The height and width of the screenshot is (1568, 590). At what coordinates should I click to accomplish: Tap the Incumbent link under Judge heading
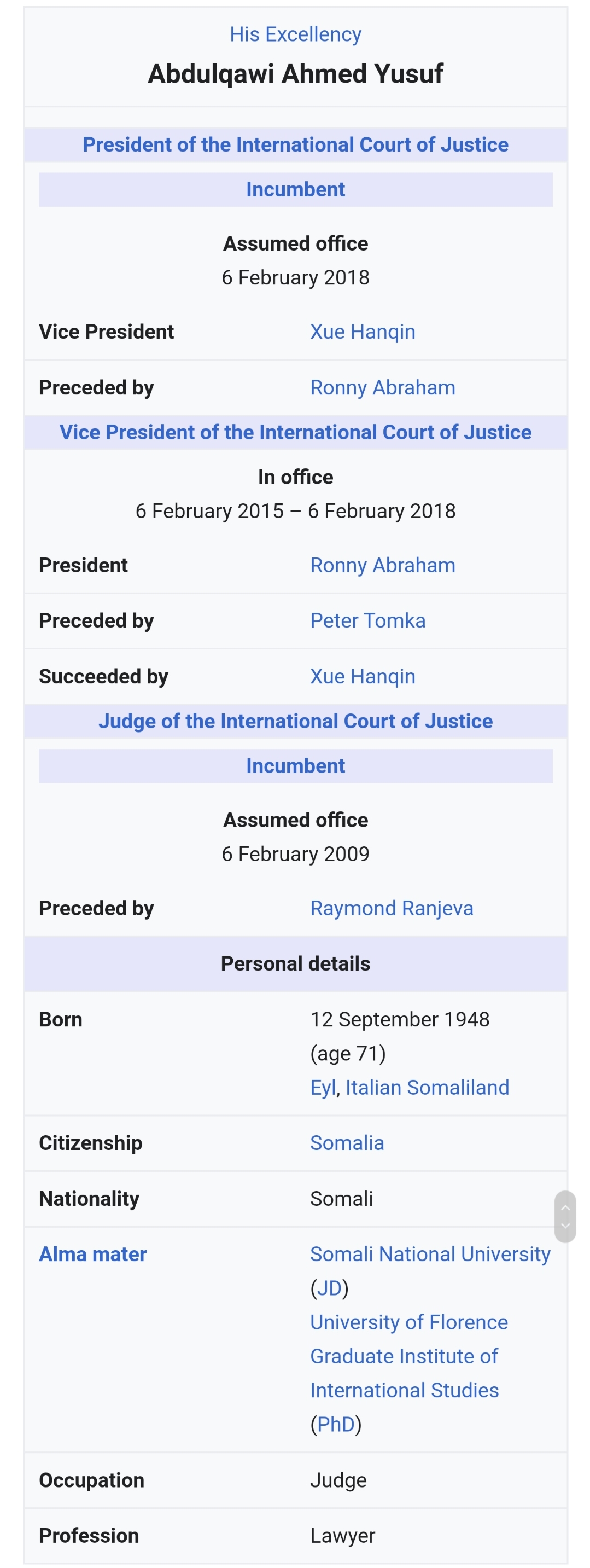point(295,766)
